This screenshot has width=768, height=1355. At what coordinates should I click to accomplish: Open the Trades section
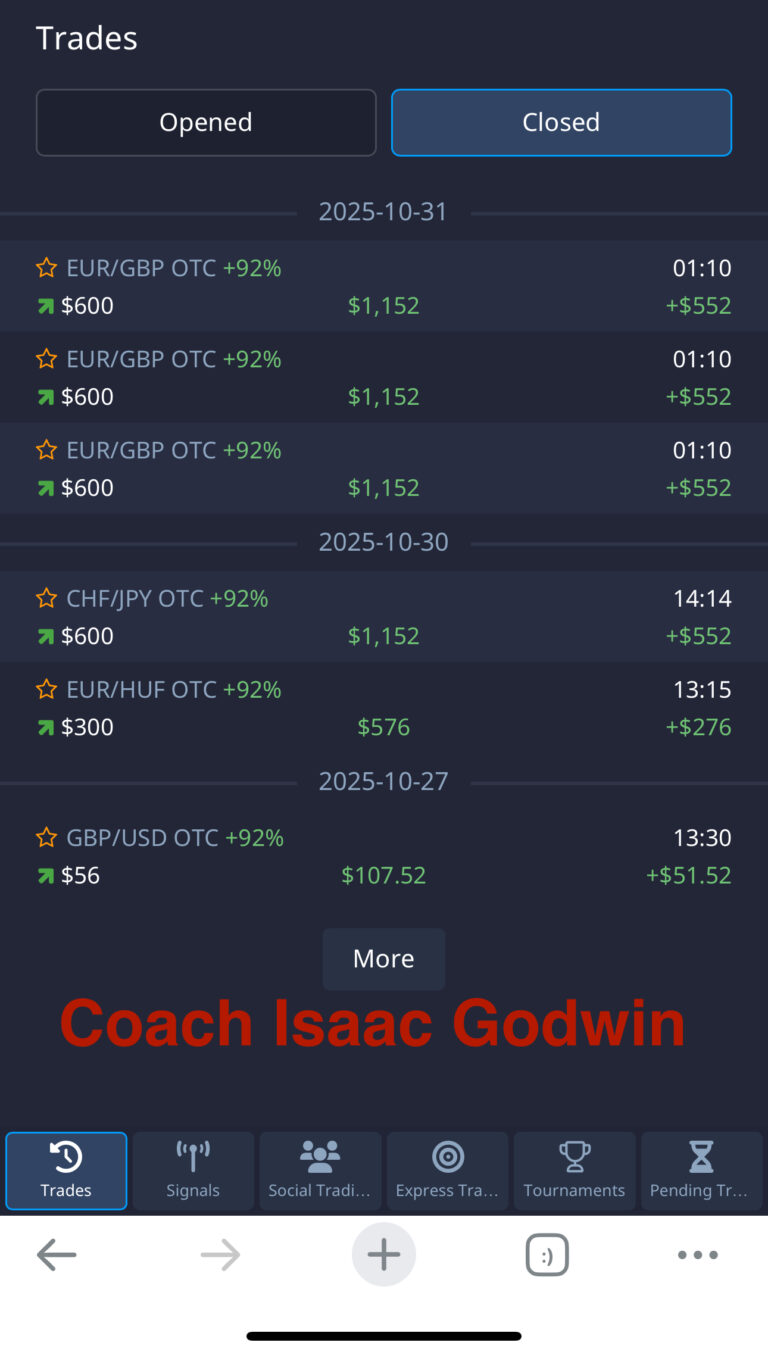pos(66,1171)
